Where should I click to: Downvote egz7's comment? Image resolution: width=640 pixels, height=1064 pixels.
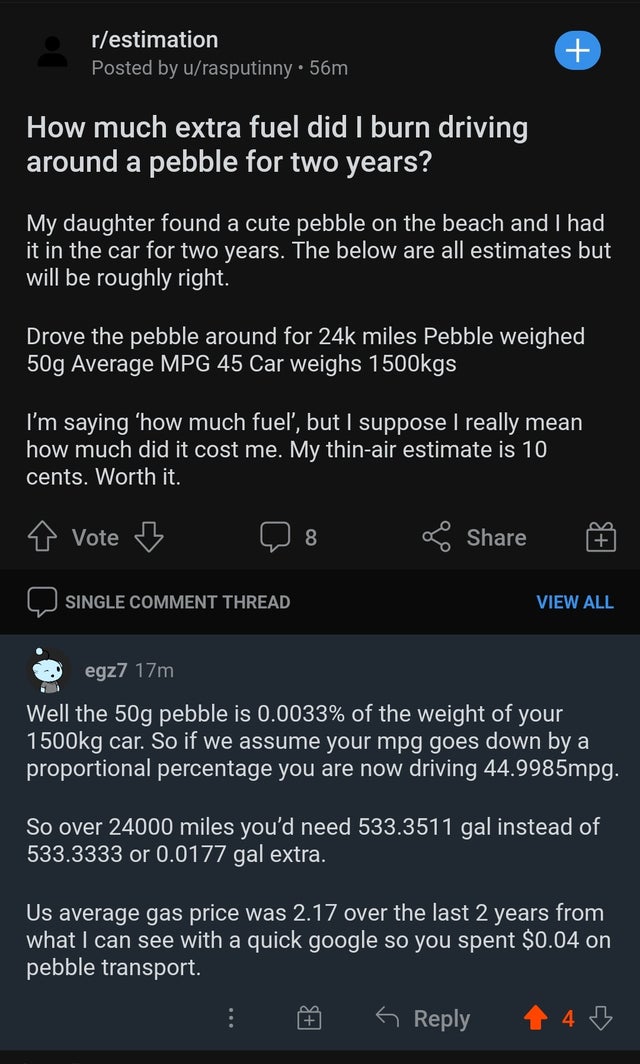click(x=601, y=1018)
